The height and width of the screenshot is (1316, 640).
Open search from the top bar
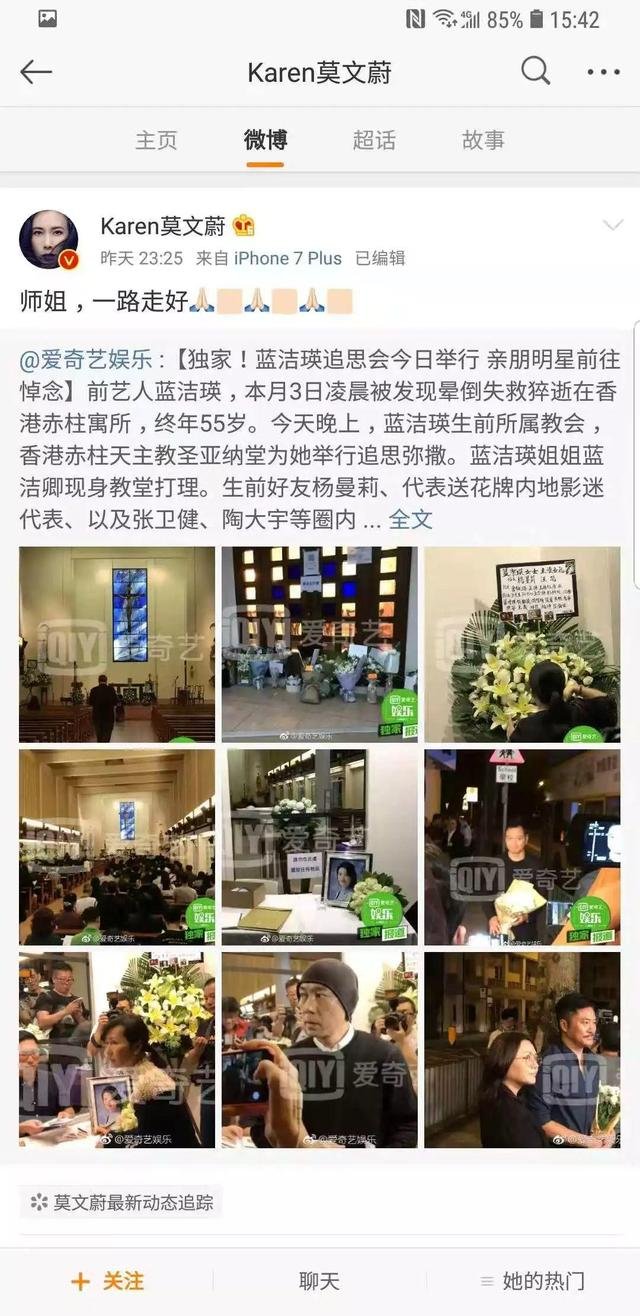[536, 71]
